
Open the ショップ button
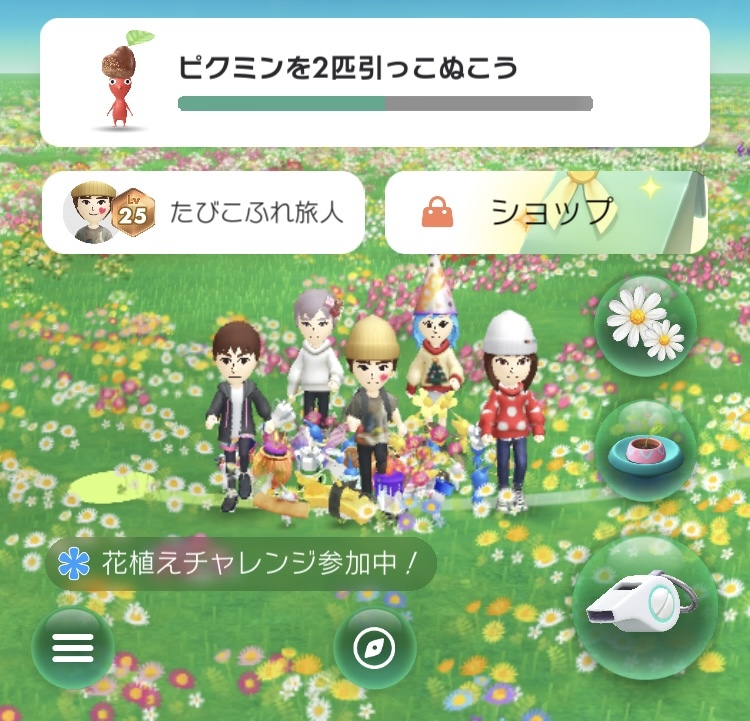[546, 212]
